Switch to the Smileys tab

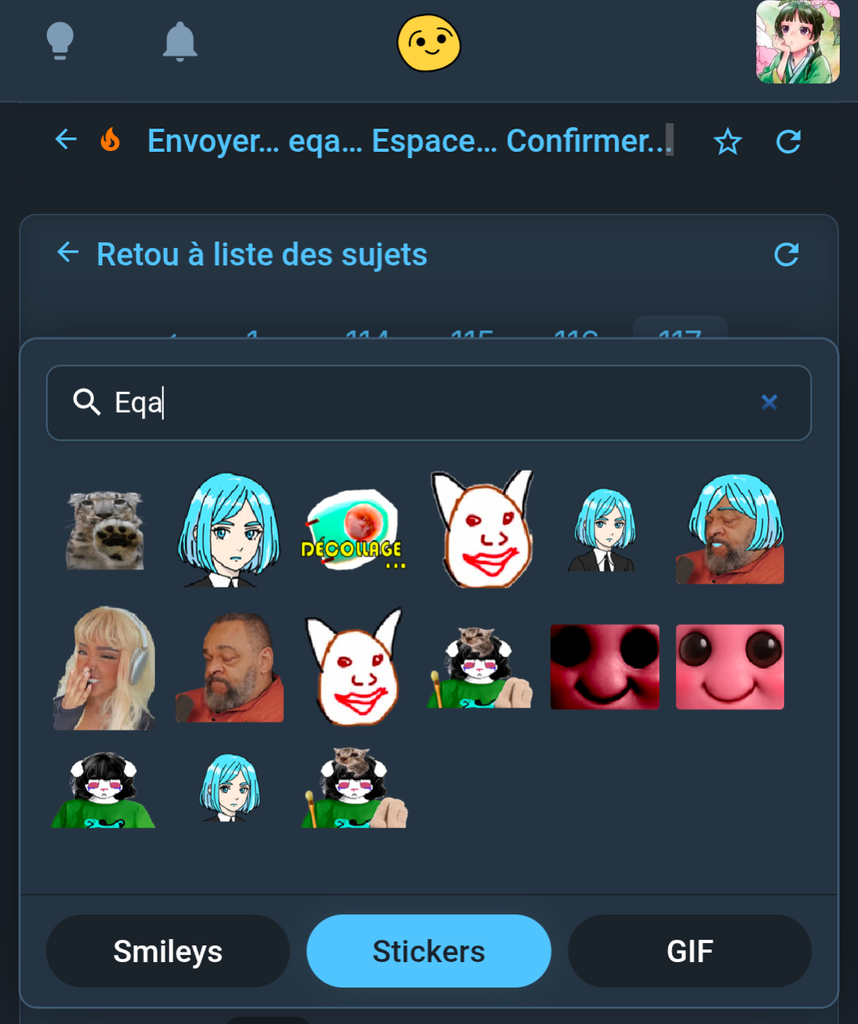pos(168,951)
